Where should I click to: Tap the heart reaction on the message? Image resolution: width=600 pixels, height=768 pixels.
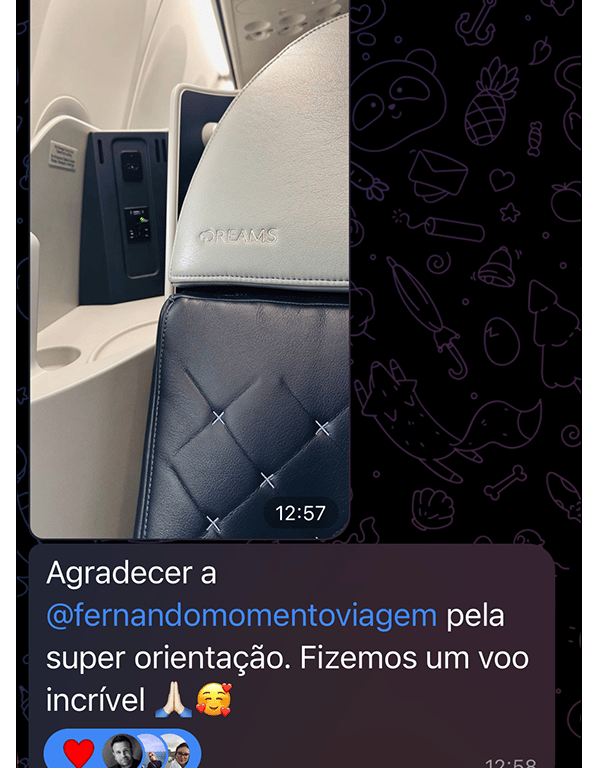click(x=79, y=751)
